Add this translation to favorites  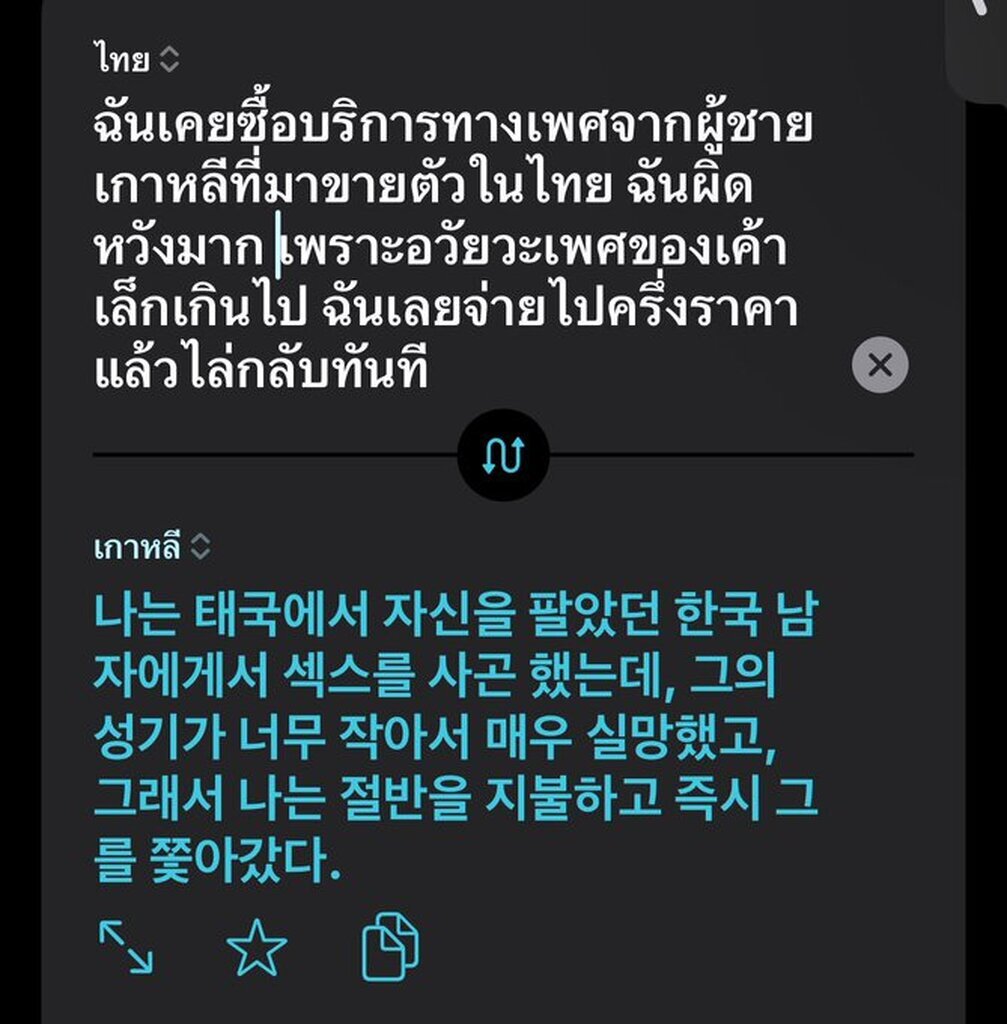pos(257,948)
